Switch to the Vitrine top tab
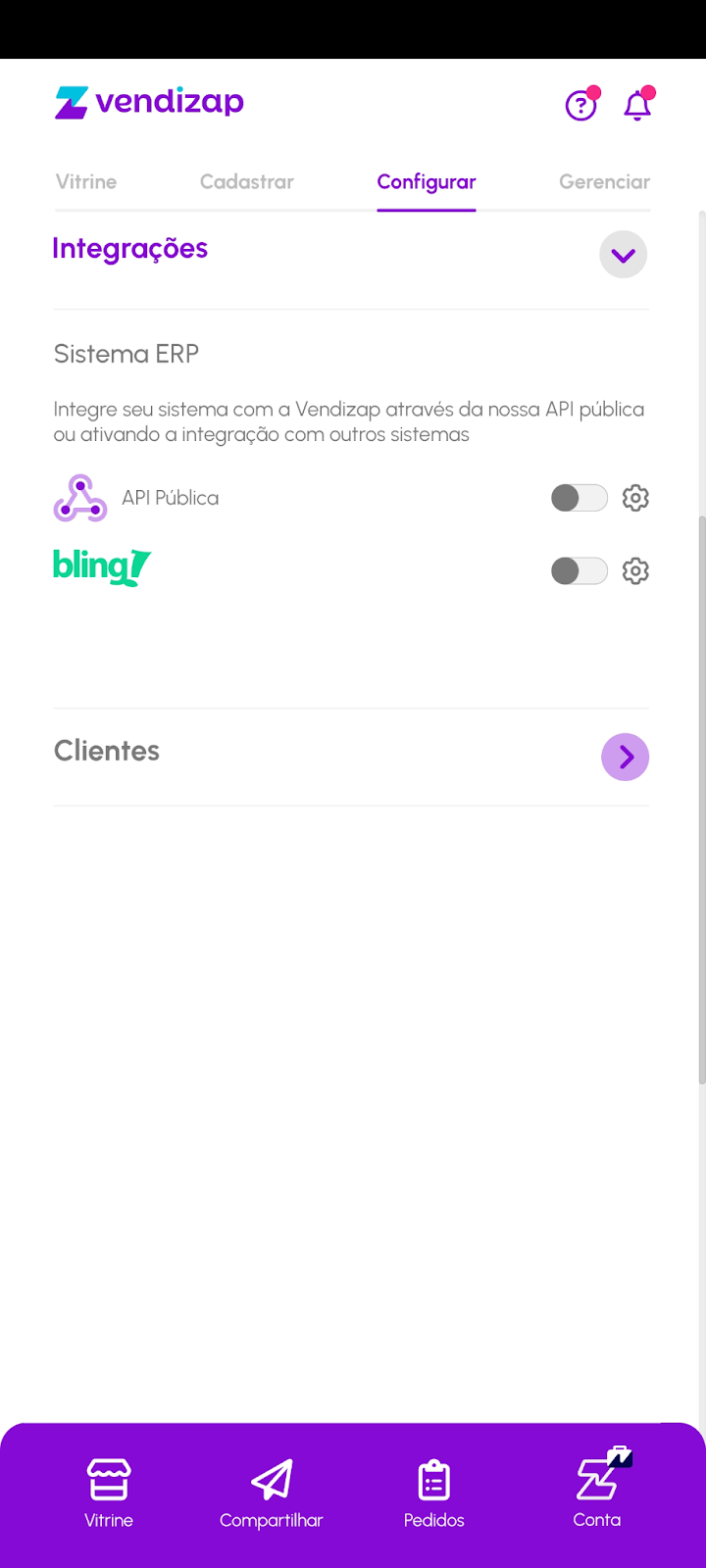Image resolution: width=706 pixels, height=1568 pixels. [86, 182]
